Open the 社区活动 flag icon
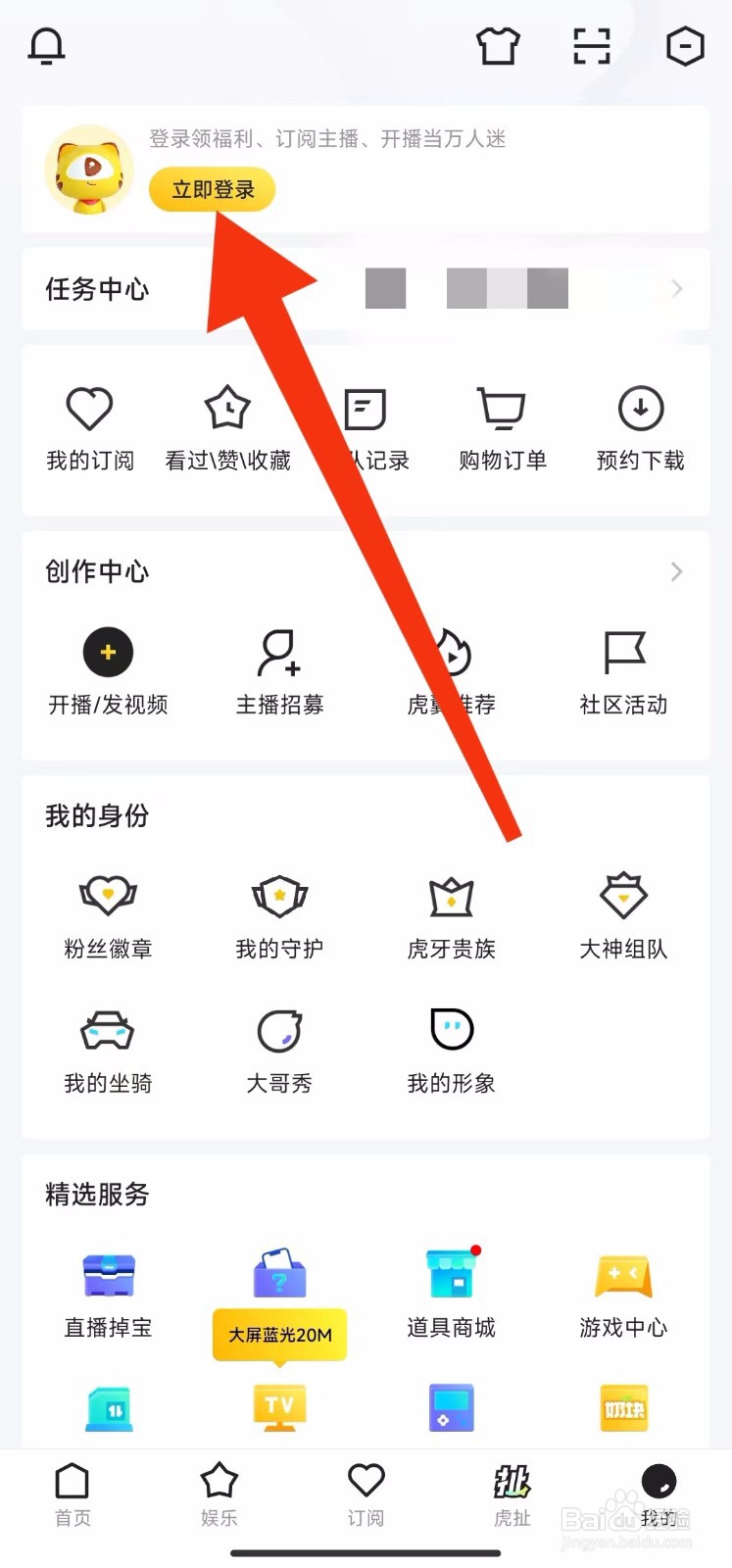The image size is (732, 1568). pyautogui.click(x=623, y=652)
